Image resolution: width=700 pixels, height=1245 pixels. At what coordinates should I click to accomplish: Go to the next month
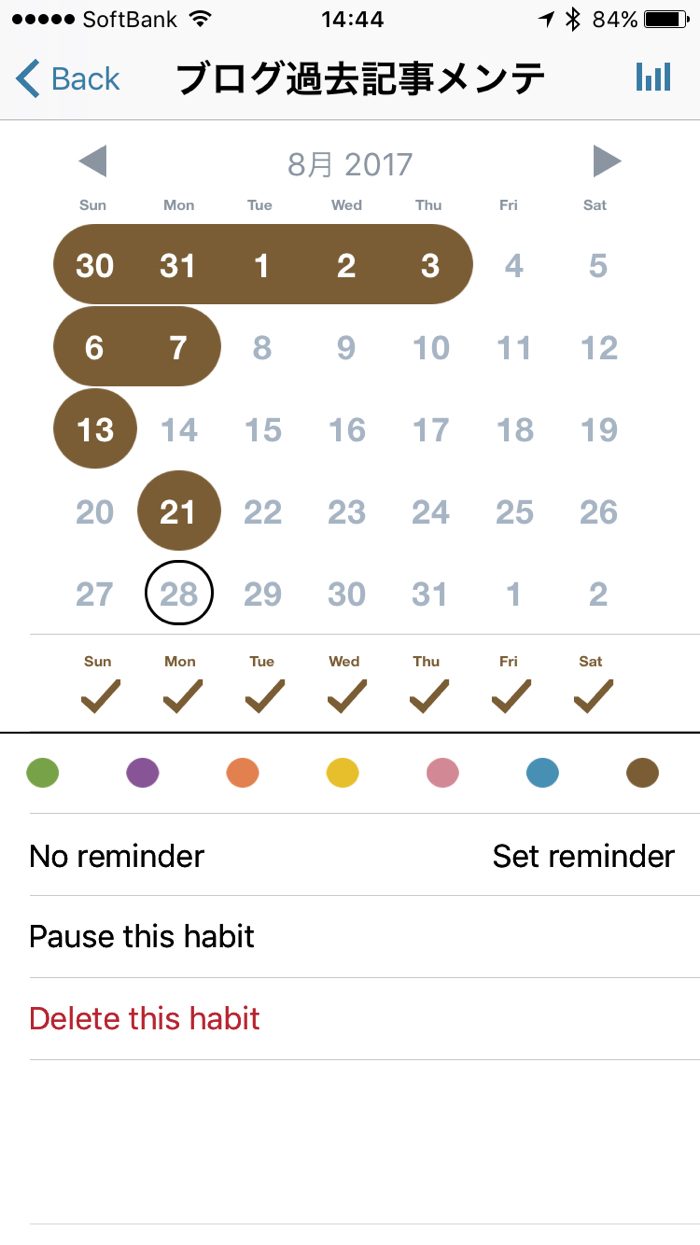606,162
